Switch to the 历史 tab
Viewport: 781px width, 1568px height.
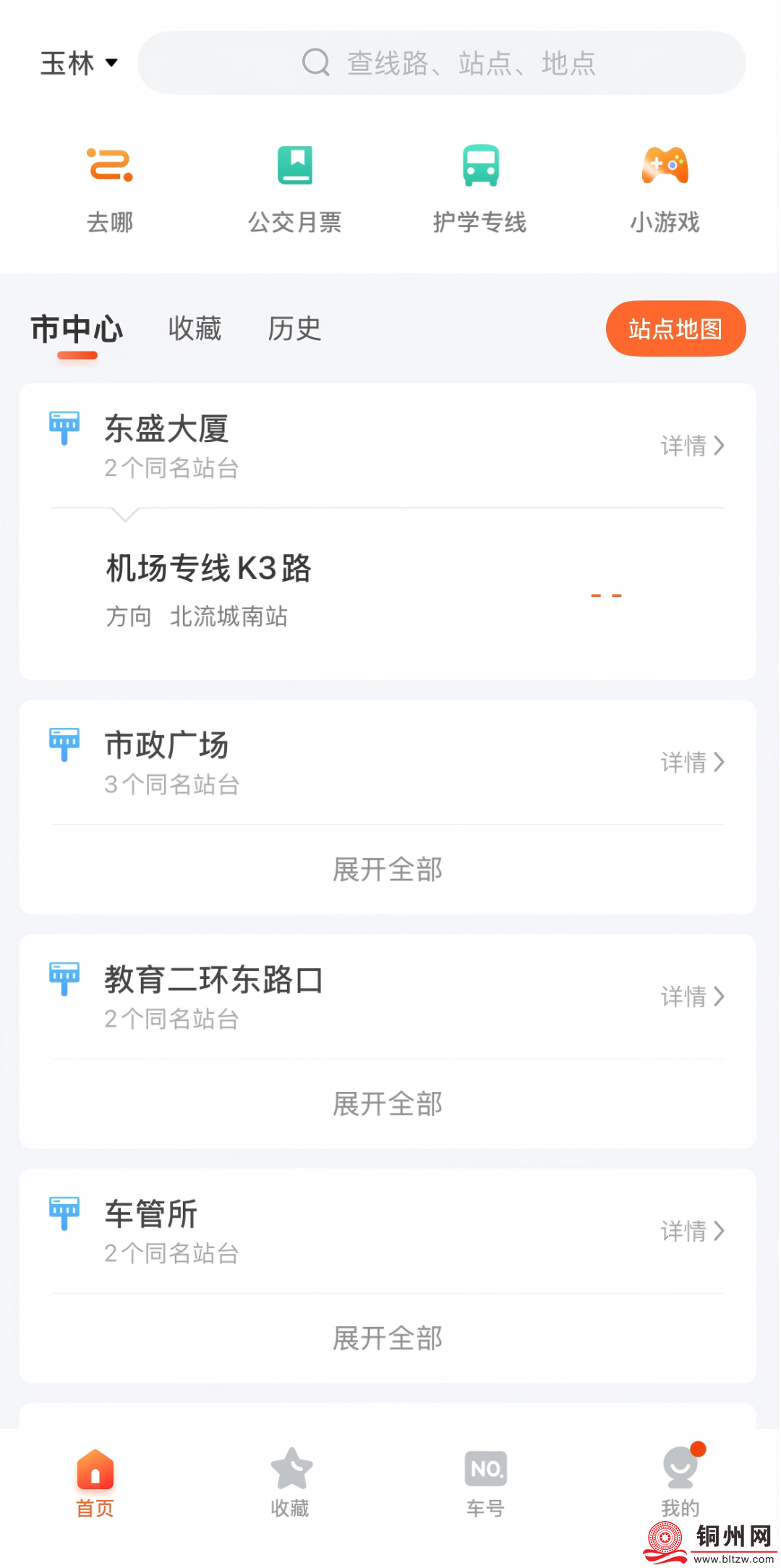pos(294,329)
